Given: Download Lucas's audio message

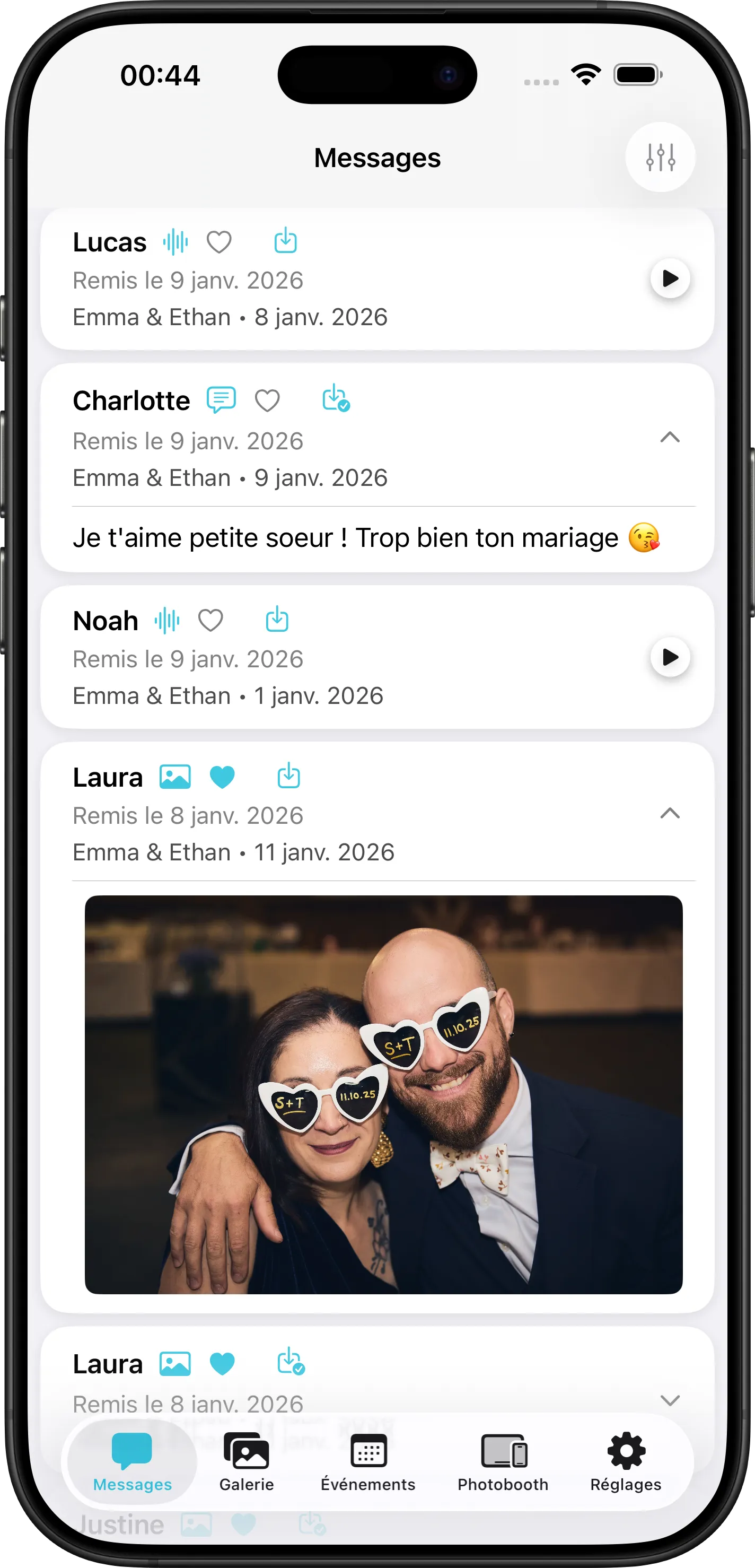Looking at the screenshot, I should 286,241.
